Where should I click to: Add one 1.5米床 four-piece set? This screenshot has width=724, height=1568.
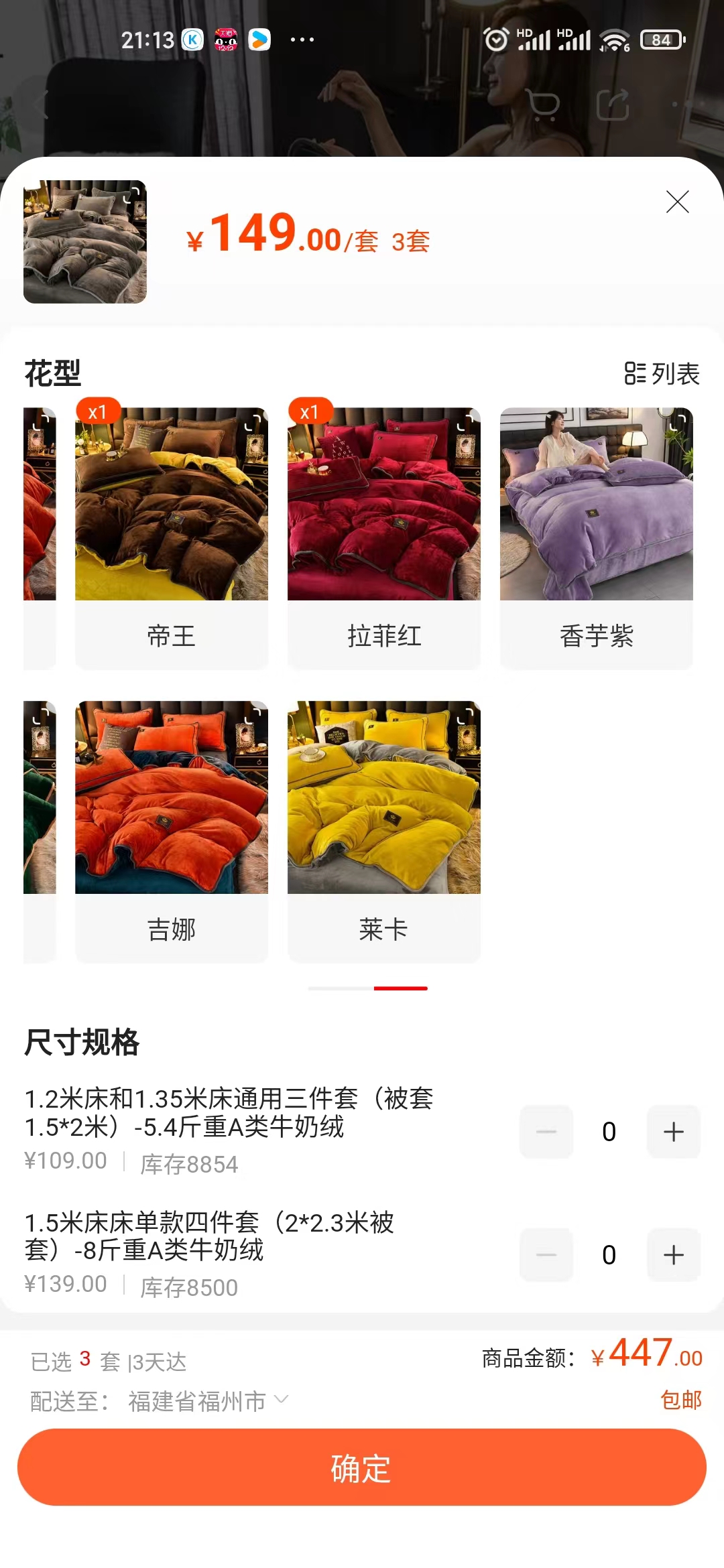click(673, 1255)
